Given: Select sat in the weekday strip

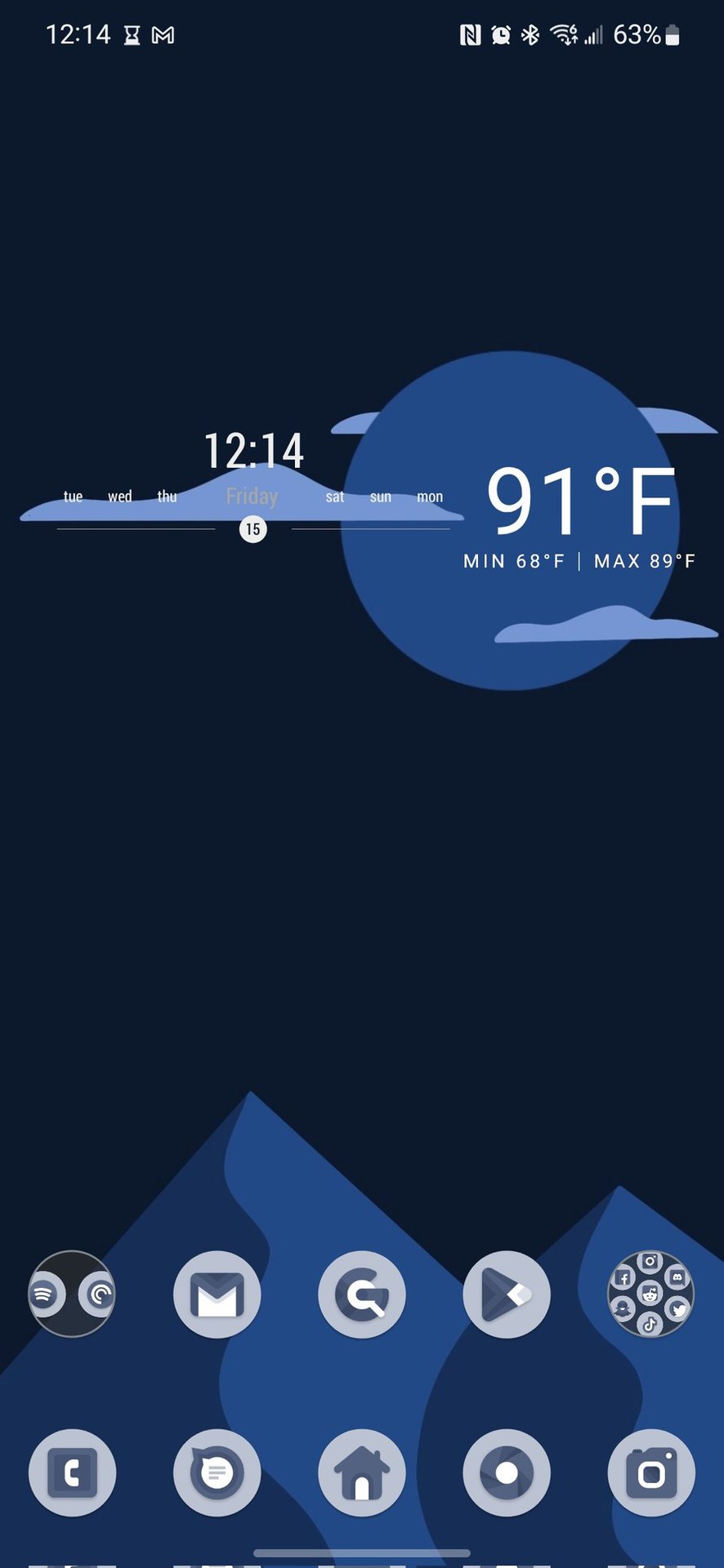Looking at the screenshot, I should [x=334, y=497].
